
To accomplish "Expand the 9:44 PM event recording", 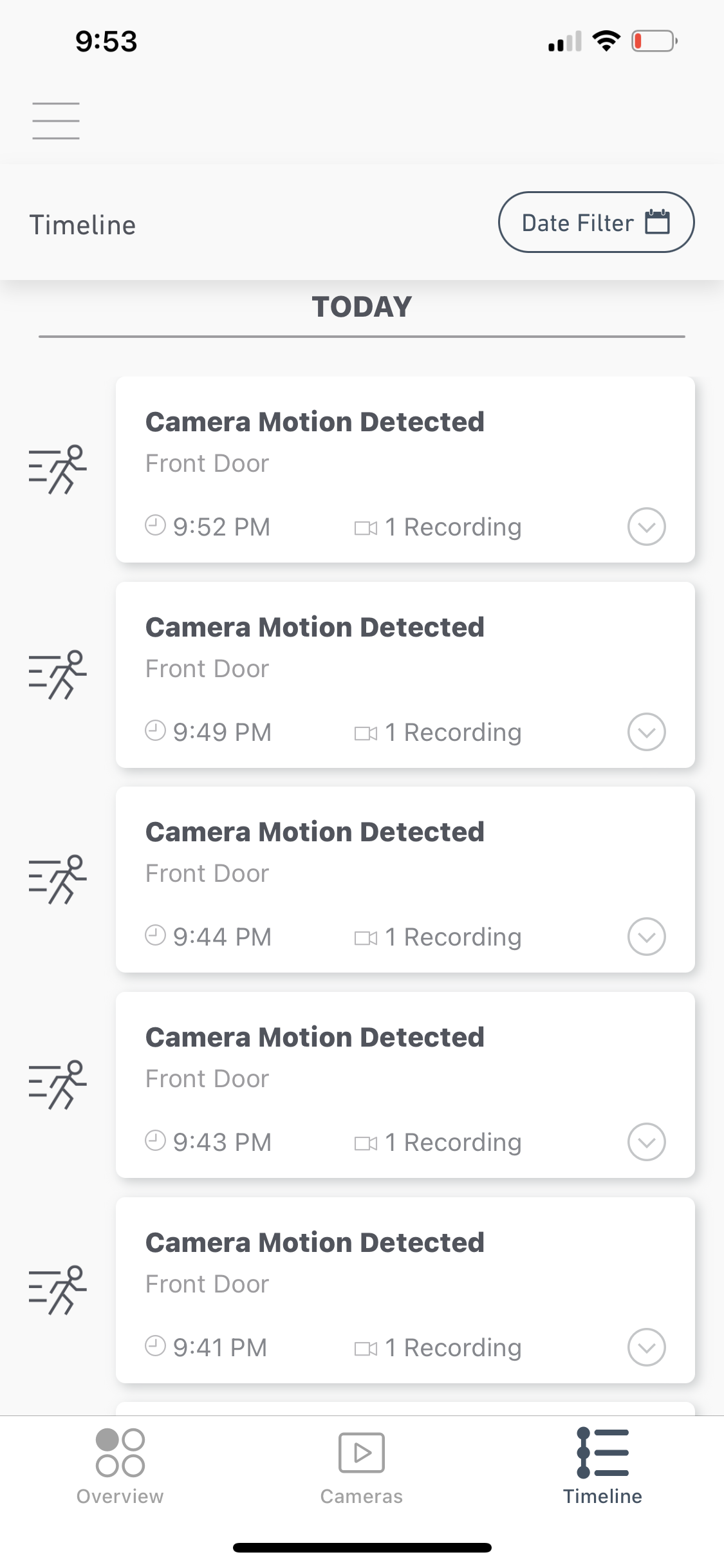I will click(646, 937).
